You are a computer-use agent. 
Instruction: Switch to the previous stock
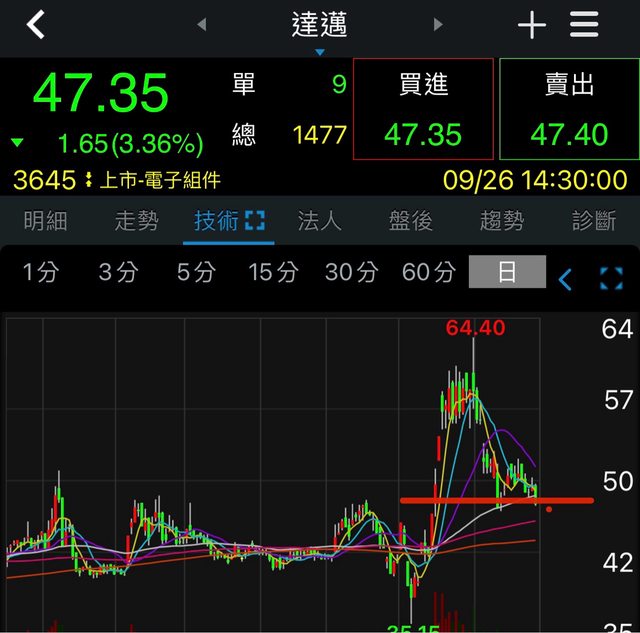coord(201,25)
